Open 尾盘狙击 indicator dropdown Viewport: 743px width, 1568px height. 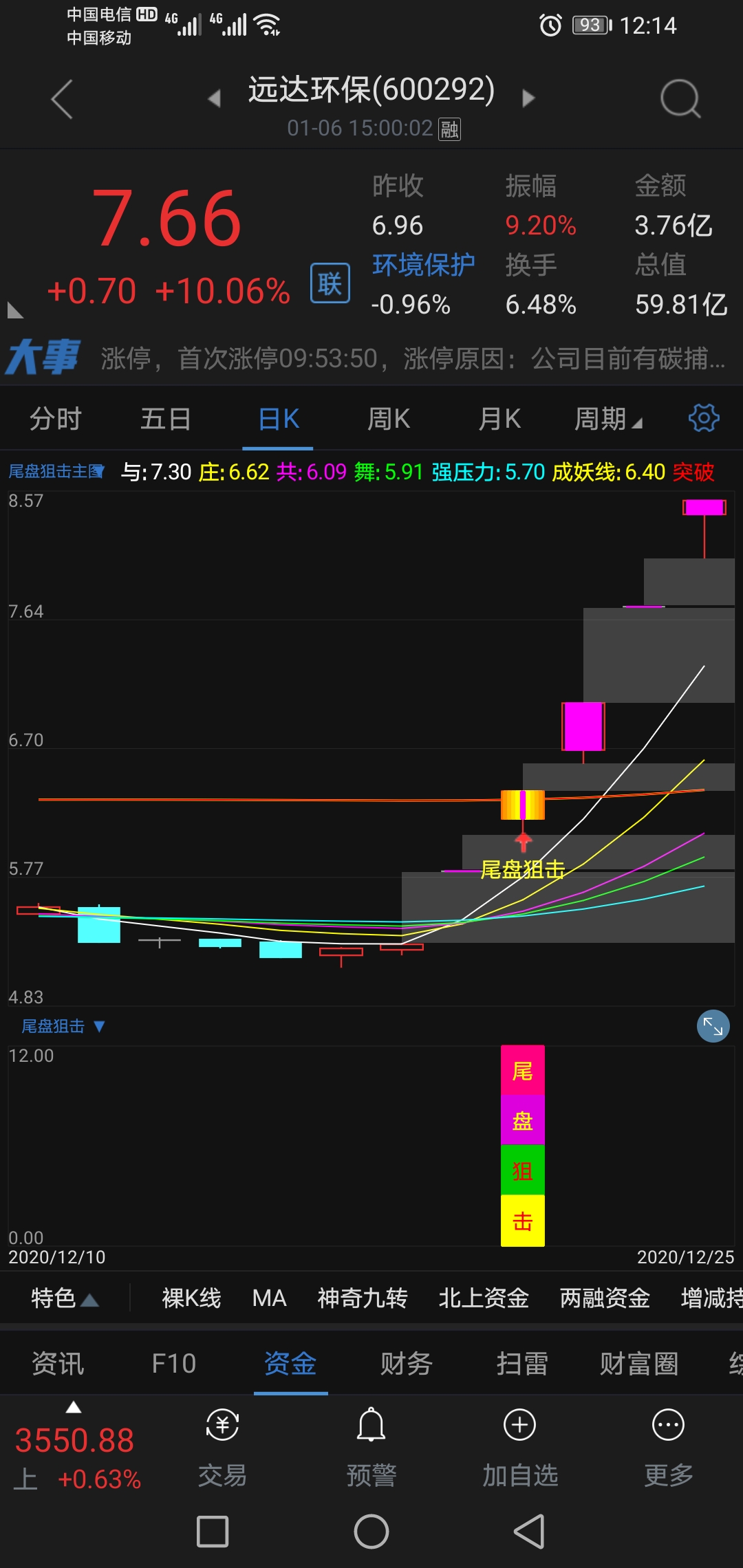(63, 1027)
